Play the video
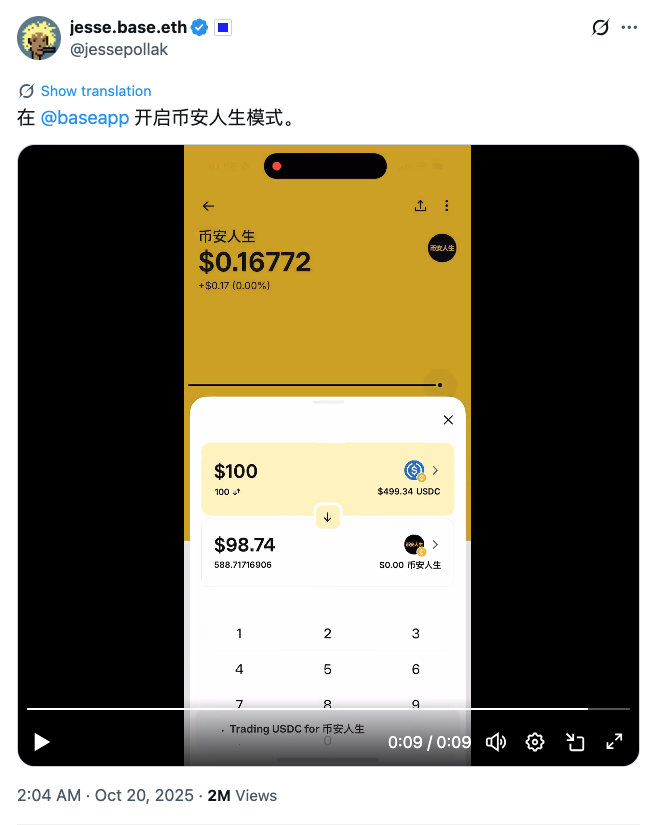 coord(42,742)
